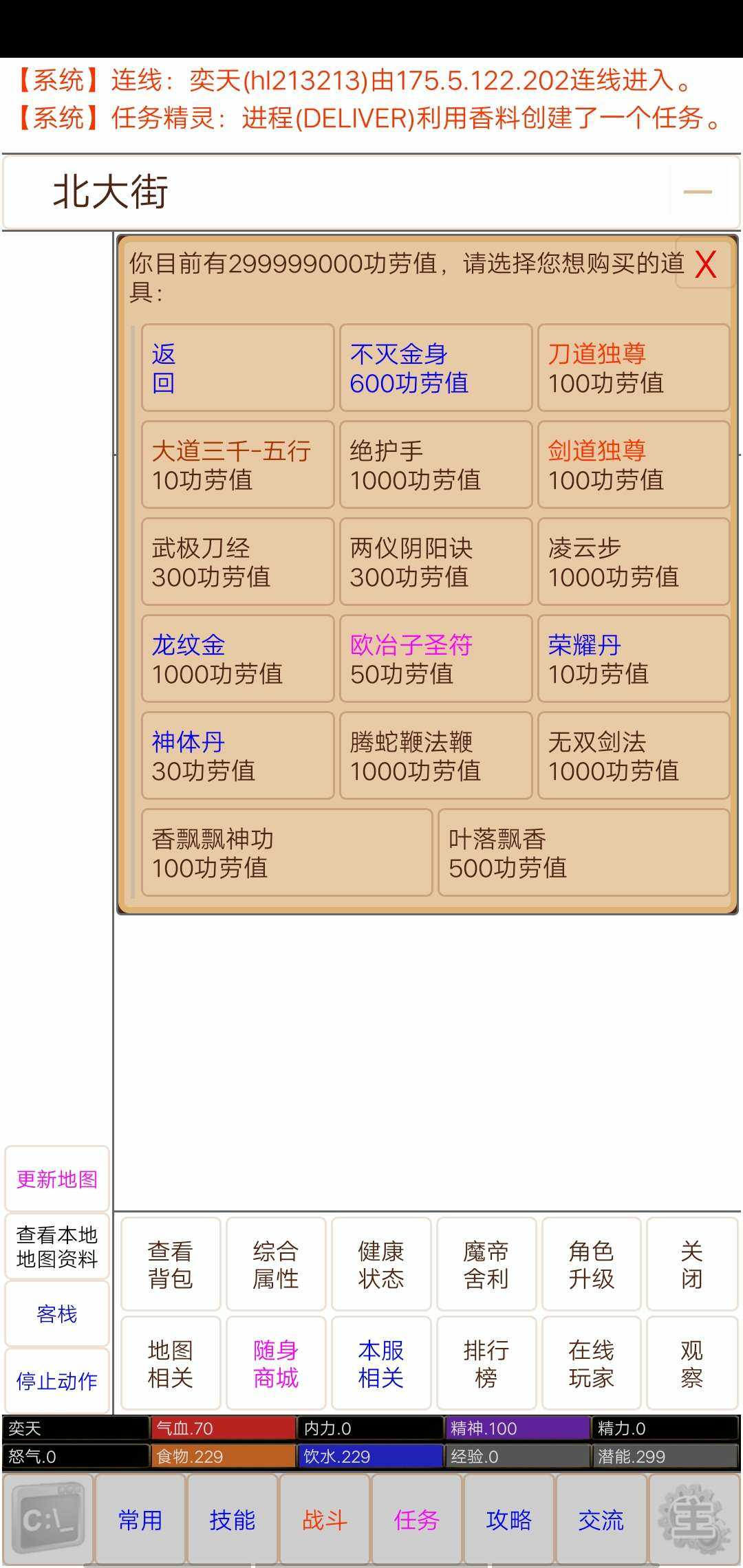Tap 返回 to go back in the shop
The width and height of the screenshot is (743, 1568).
click(x=237, y=369)
